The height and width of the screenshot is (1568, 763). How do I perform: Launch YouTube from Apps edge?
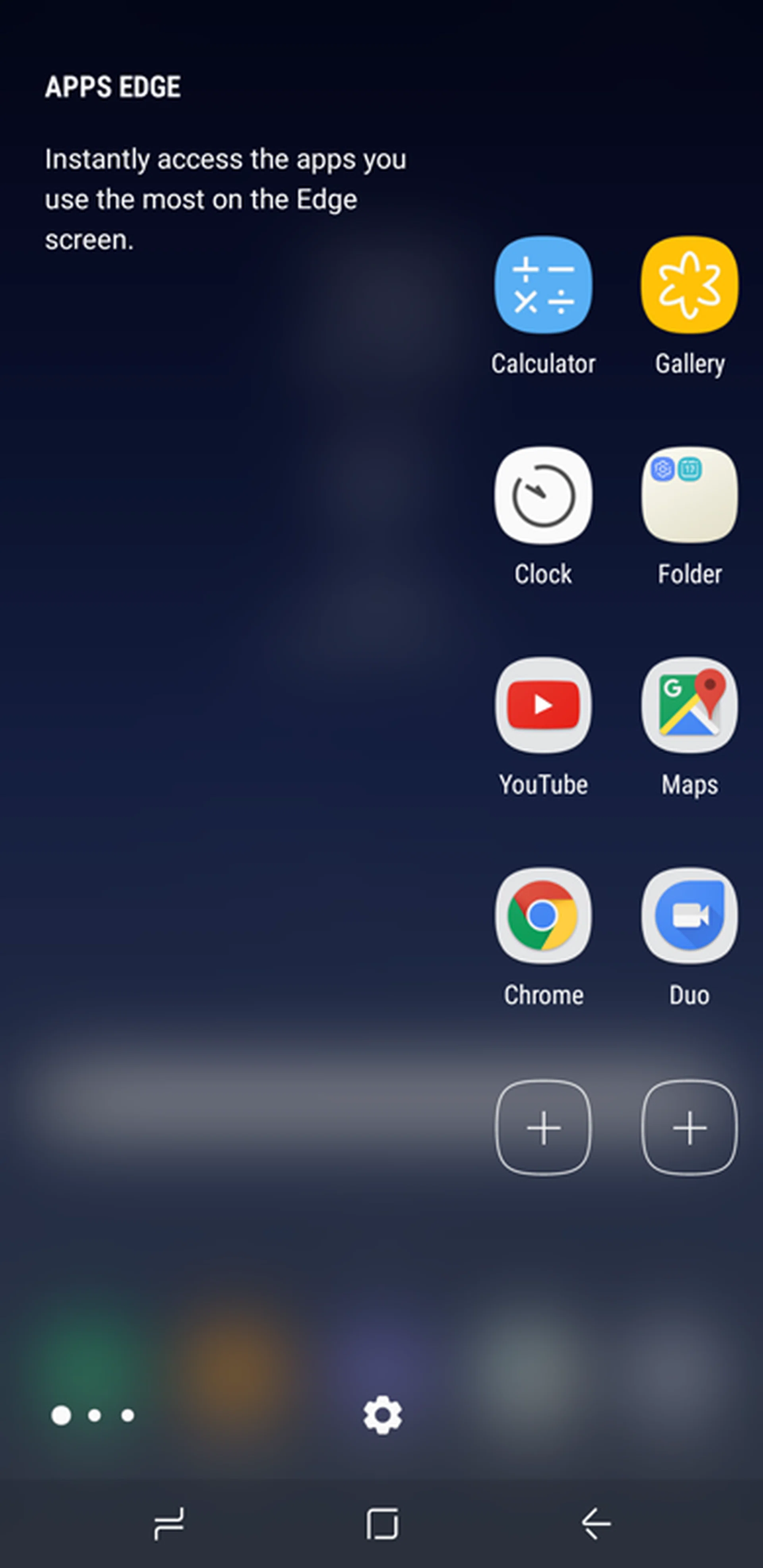[542, 706]
